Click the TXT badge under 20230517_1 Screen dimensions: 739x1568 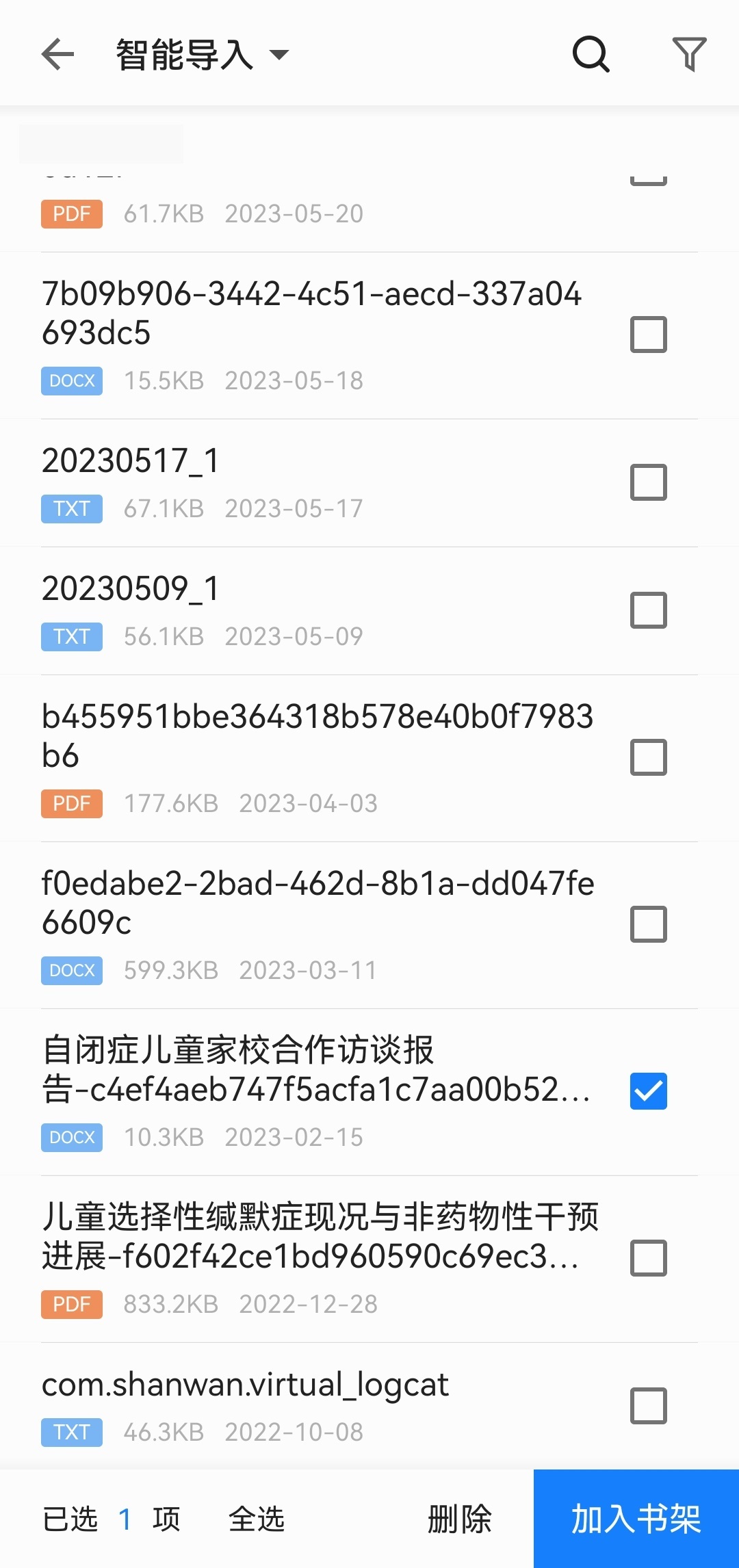pyautogui.click(x=71, y=508)
